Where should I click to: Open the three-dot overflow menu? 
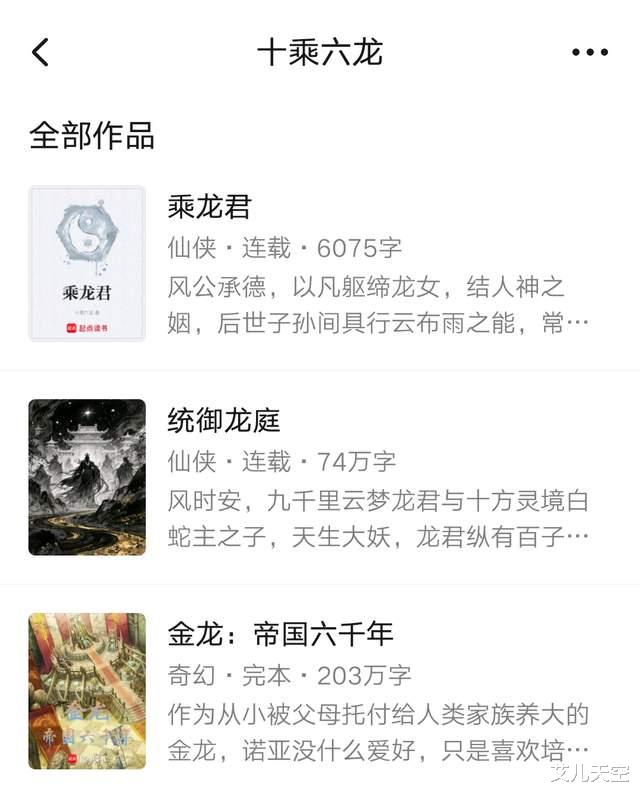point(589,53)
